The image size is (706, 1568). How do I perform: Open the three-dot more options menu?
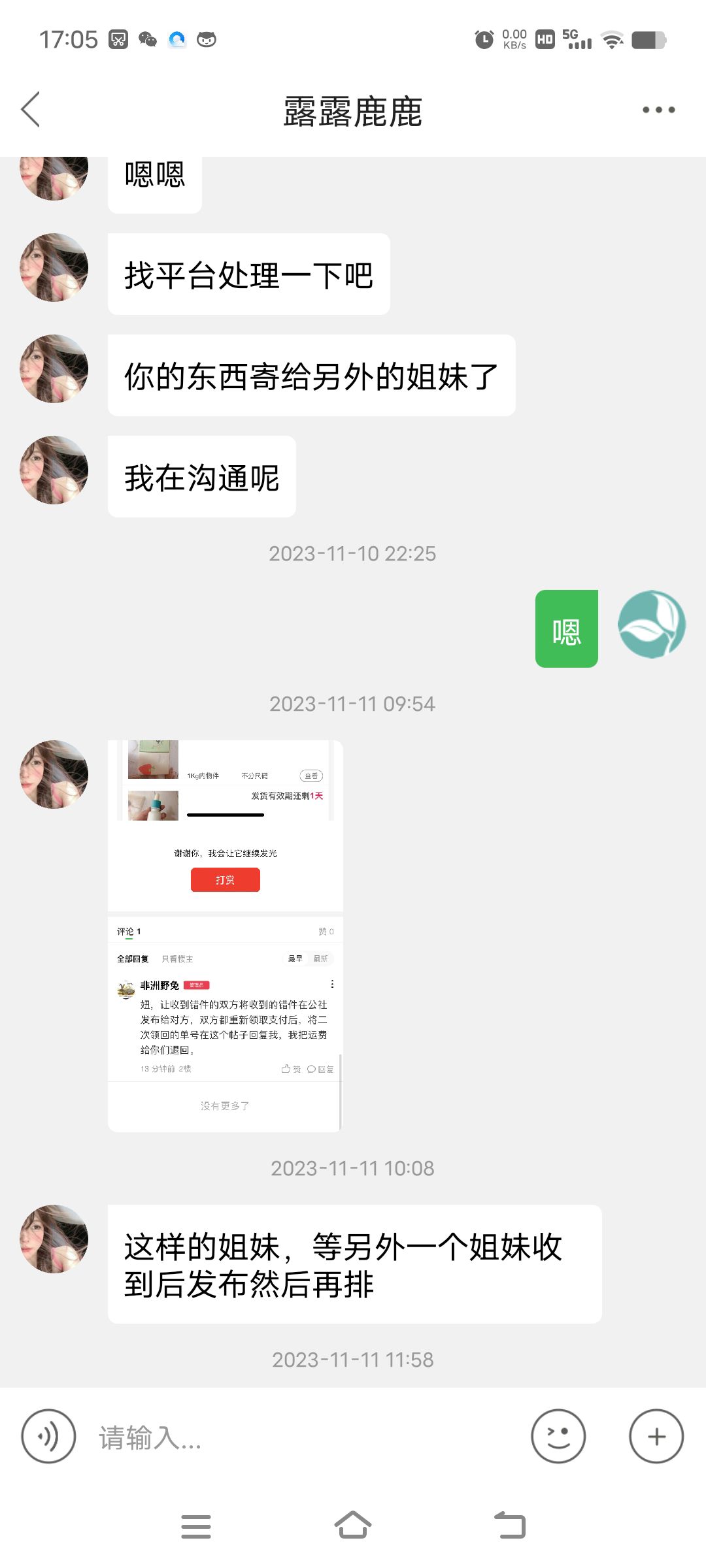point(658,110)
